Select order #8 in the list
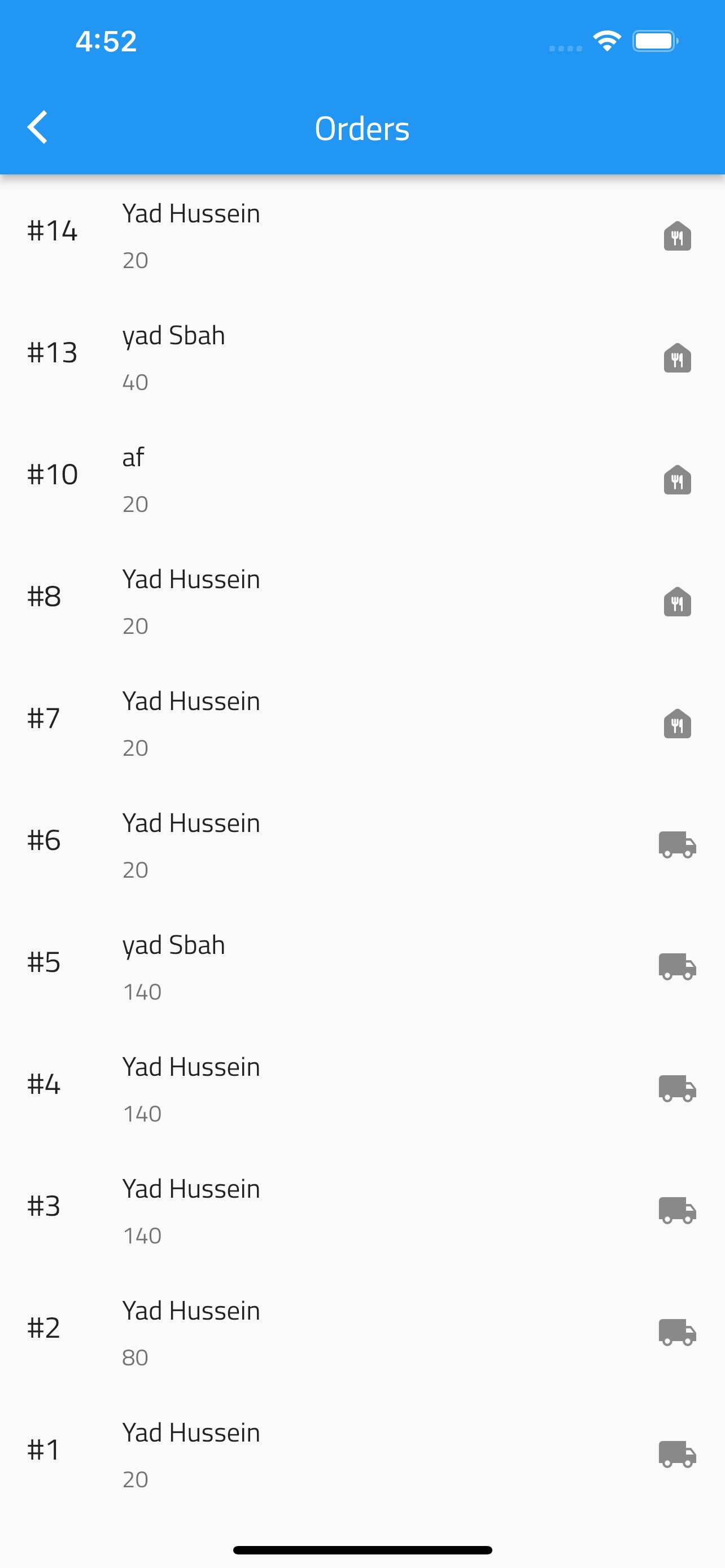The image size is (725, 1568). pyautogui.click(x=362, y=601)
